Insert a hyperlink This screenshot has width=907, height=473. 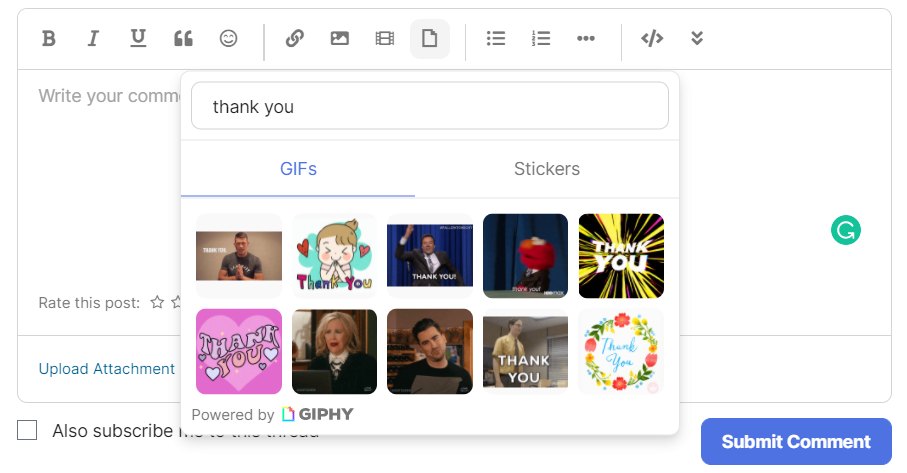pos(294,39)
